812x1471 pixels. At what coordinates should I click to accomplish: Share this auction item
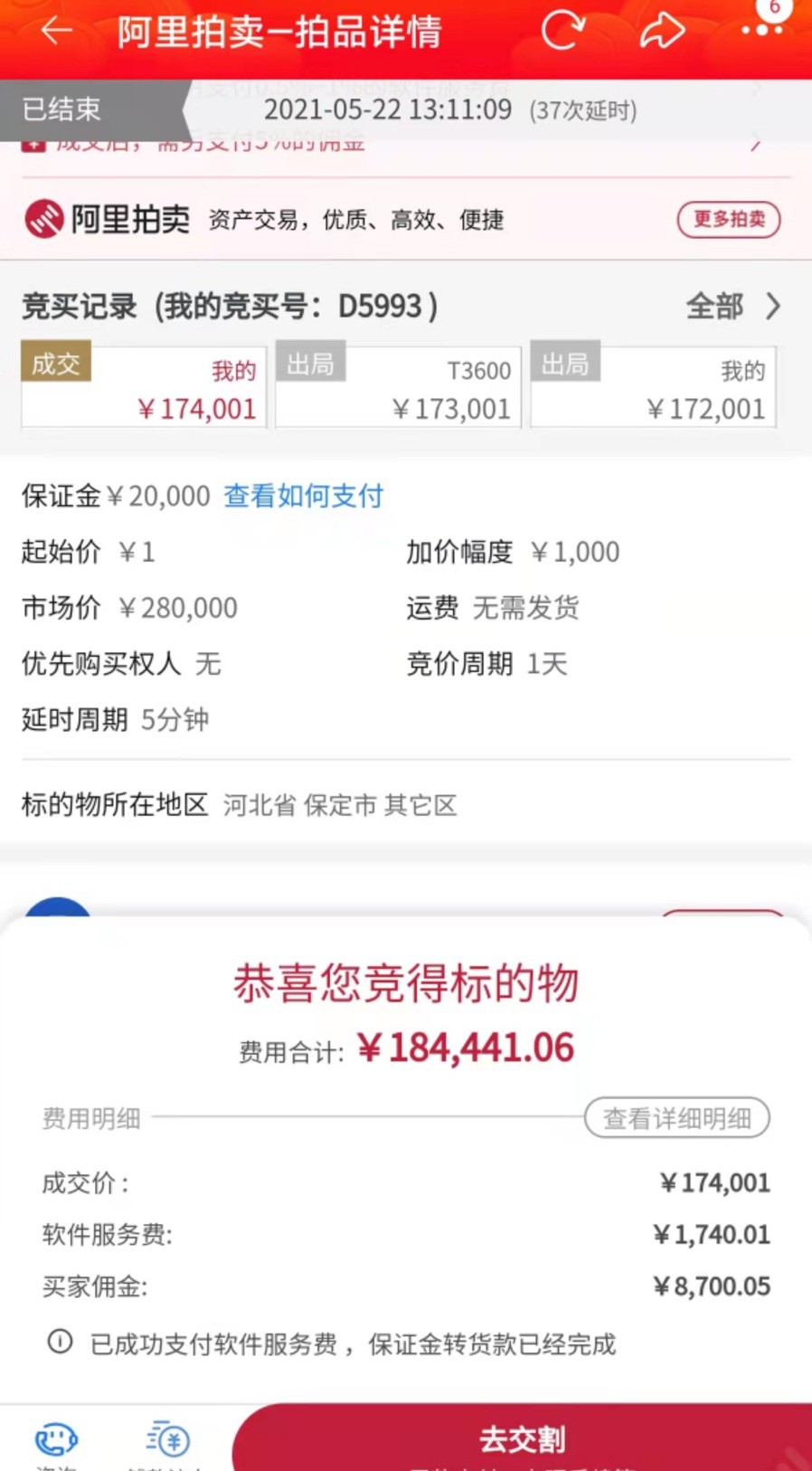click(662, 32)
